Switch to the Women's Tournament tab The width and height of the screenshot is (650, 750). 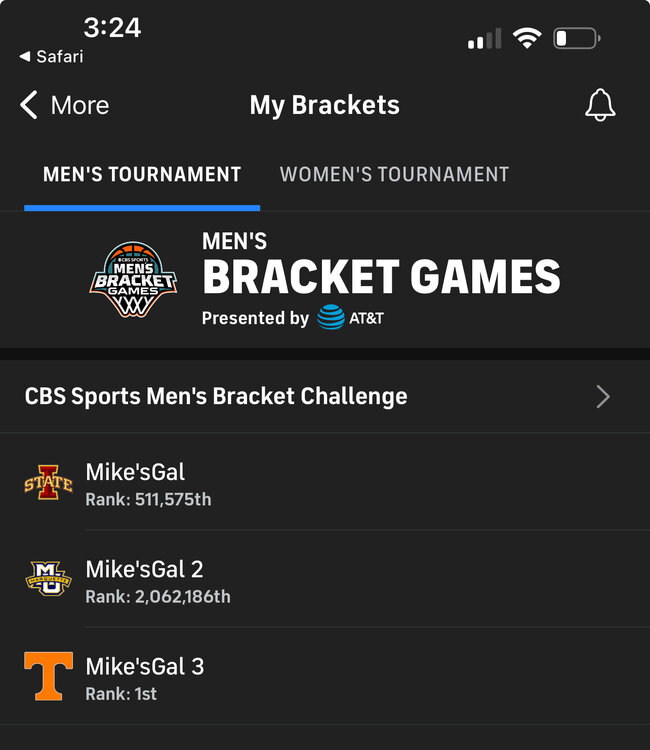(x=394, y=175)
